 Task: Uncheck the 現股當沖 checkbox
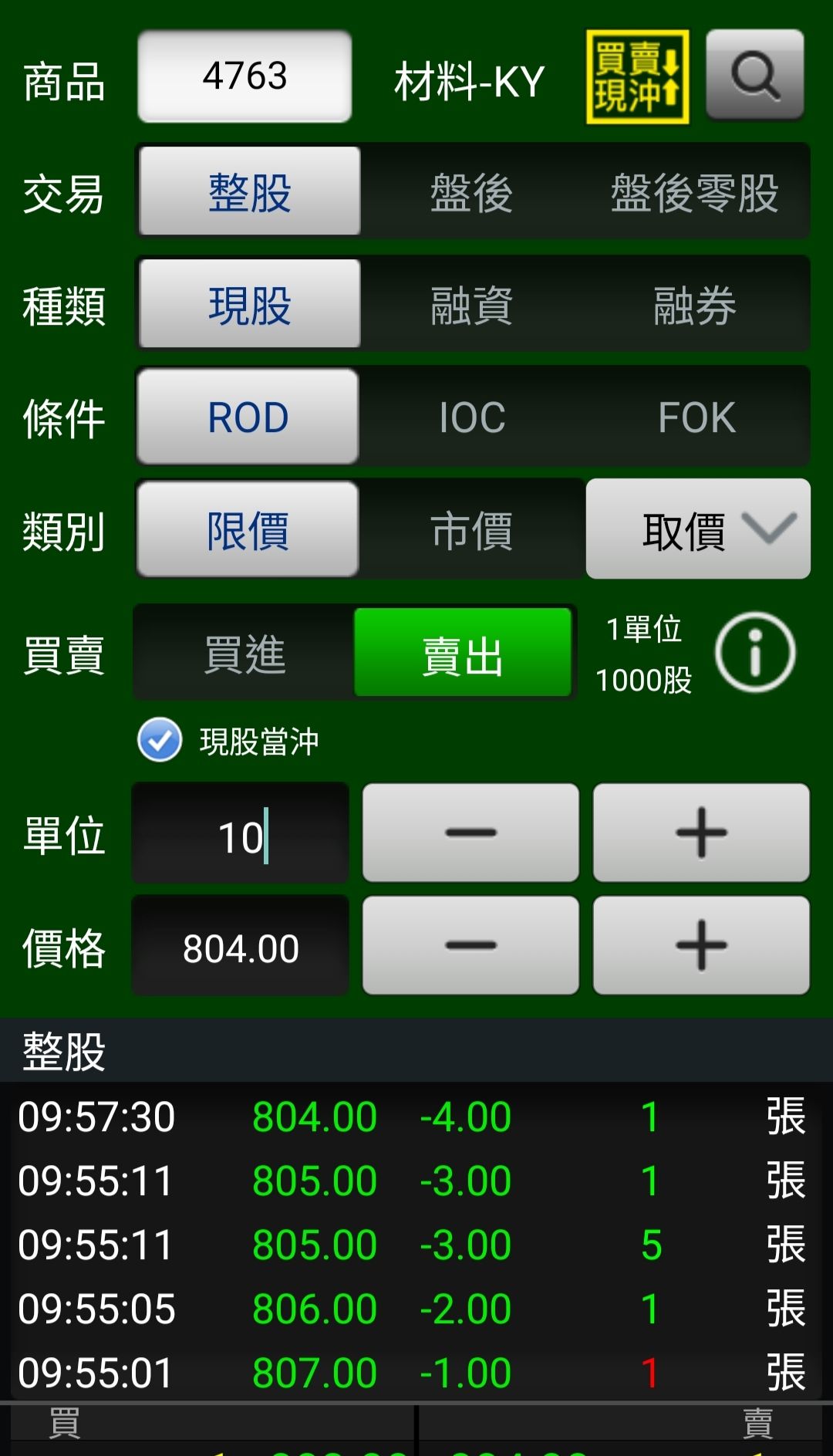click(x=160, y=740)
